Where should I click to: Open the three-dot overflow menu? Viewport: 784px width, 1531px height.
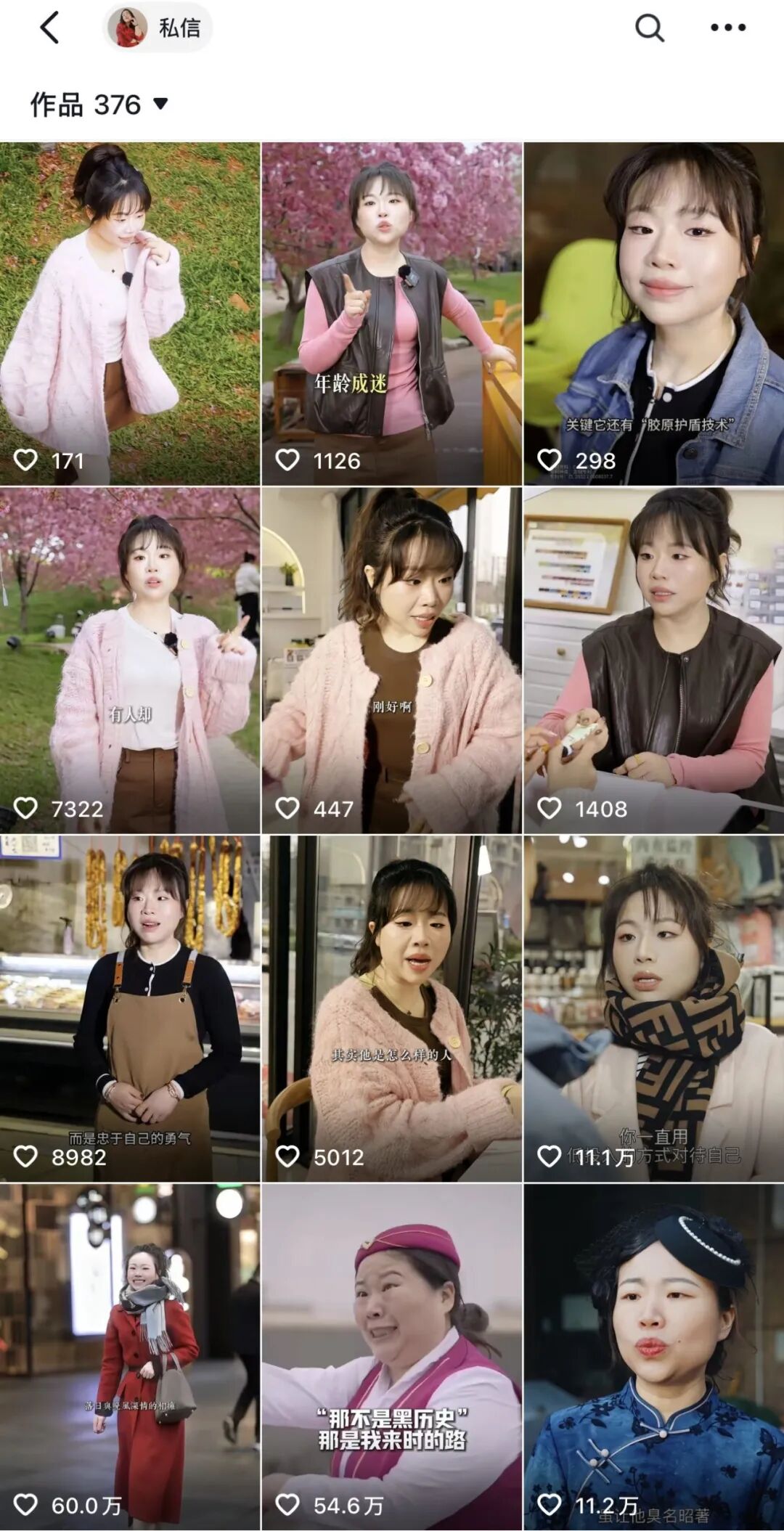pyautogui.click(x=727, y=28)
